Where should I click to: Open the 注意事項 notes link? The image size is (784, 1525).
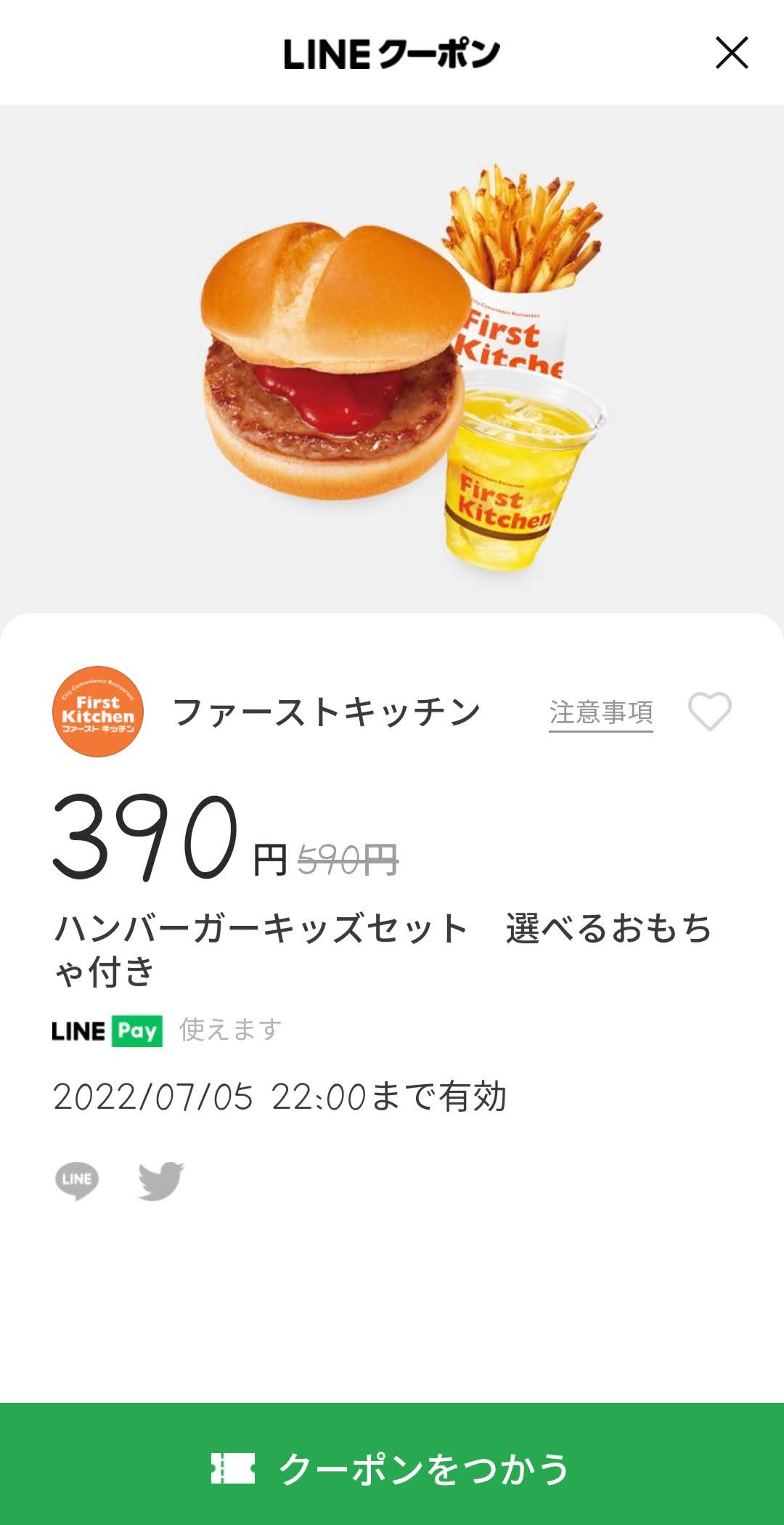tap(600, 712)
